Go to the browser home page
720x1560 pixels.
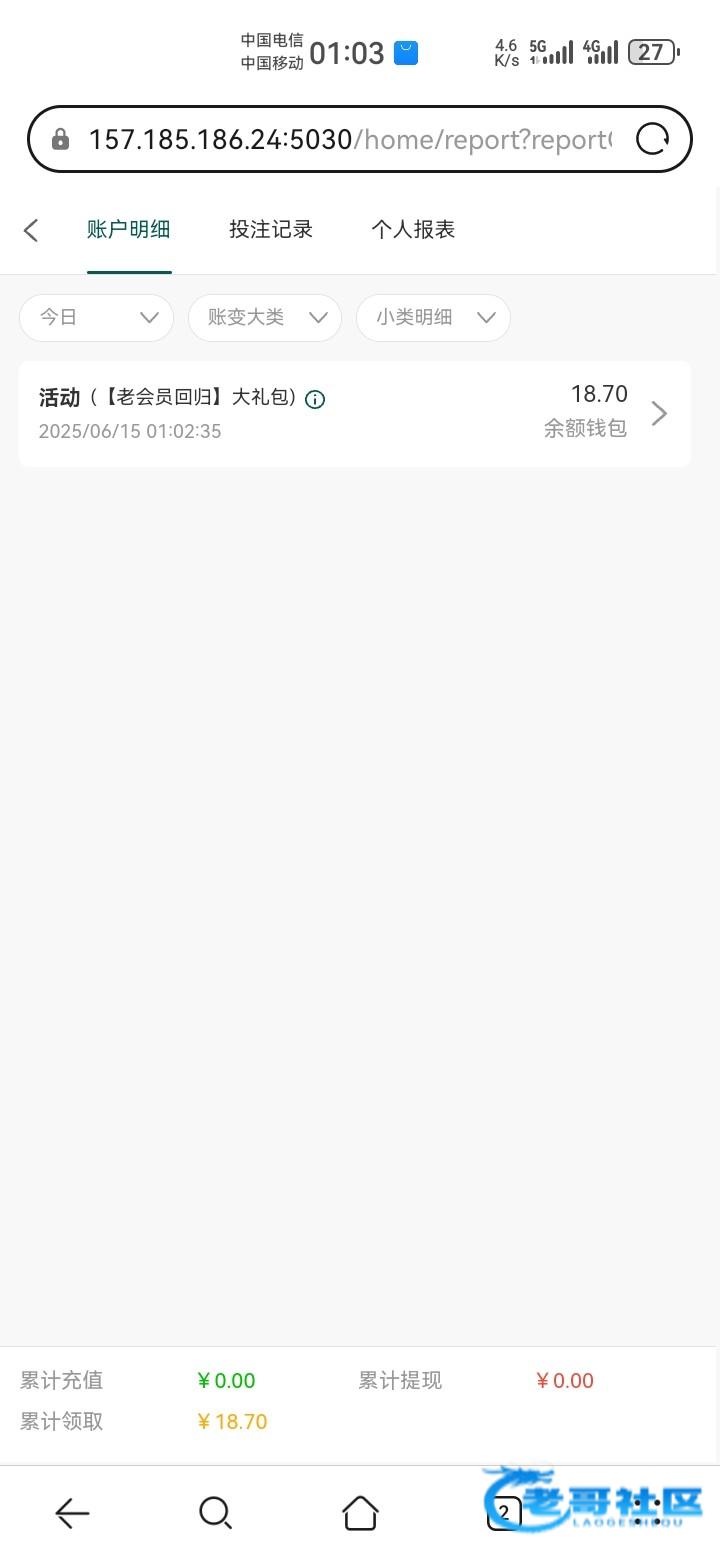360,1513
